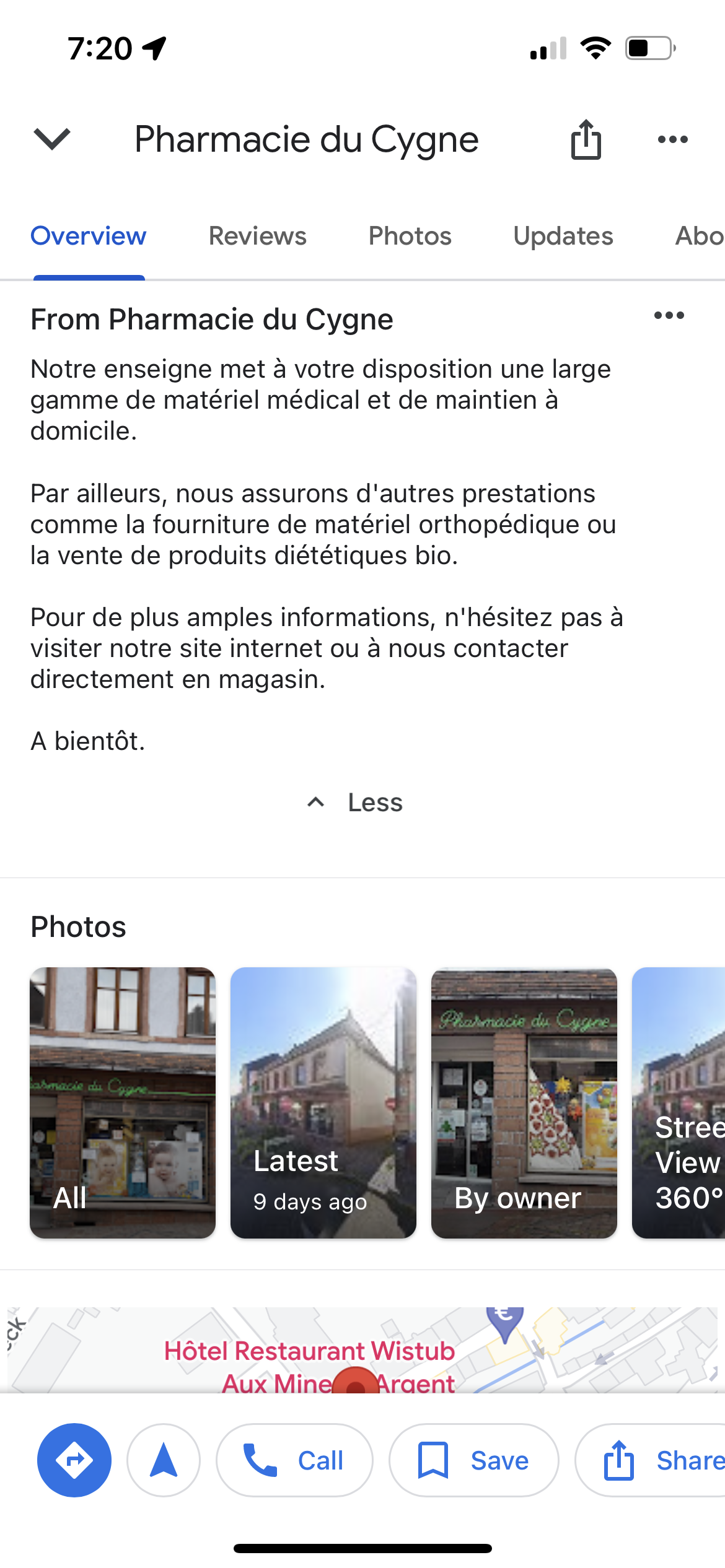Collapse description with Less
This screenshot has width=725, height=1568.
[356, 803]
